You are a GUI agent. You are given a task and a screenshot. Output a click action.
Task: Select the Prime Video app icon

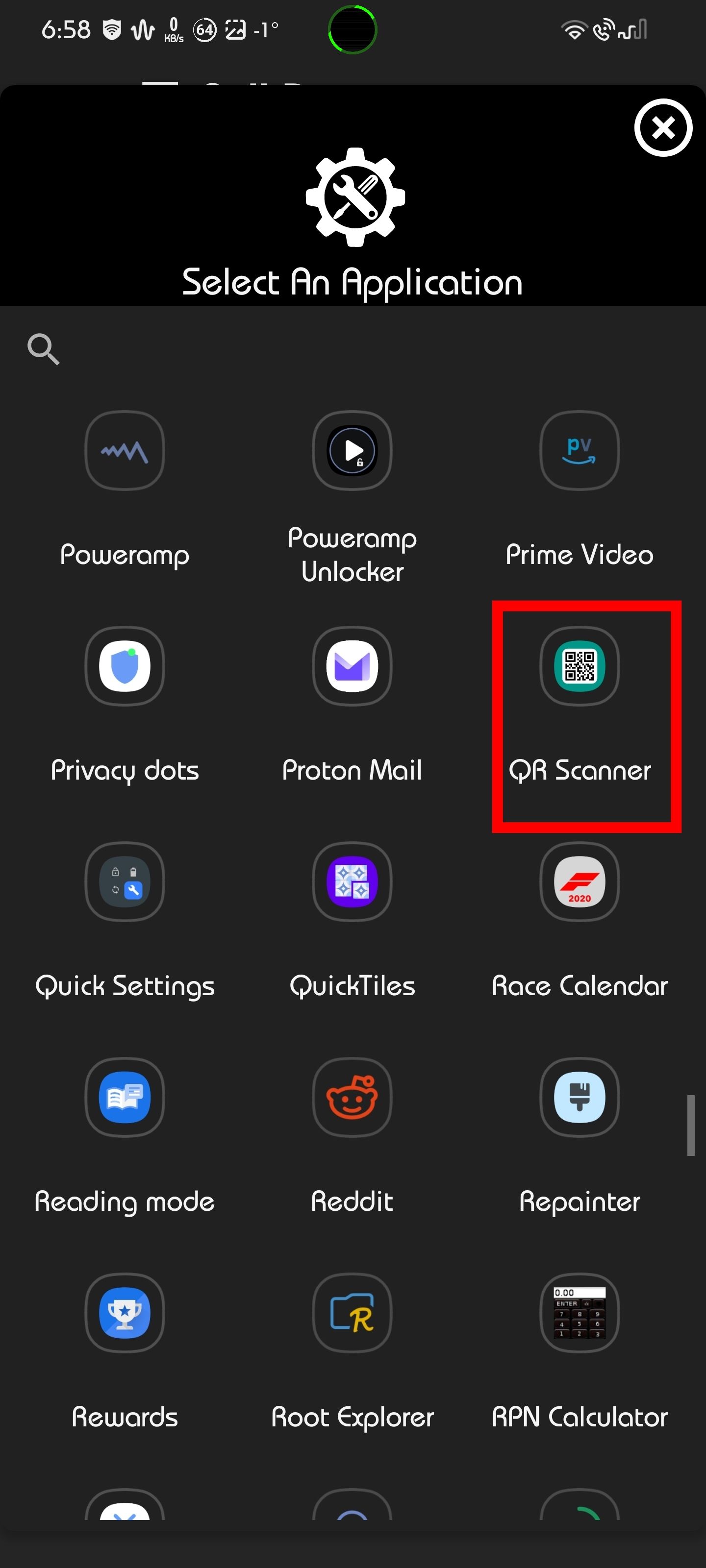pyautogui.click(x=580, y=451)
